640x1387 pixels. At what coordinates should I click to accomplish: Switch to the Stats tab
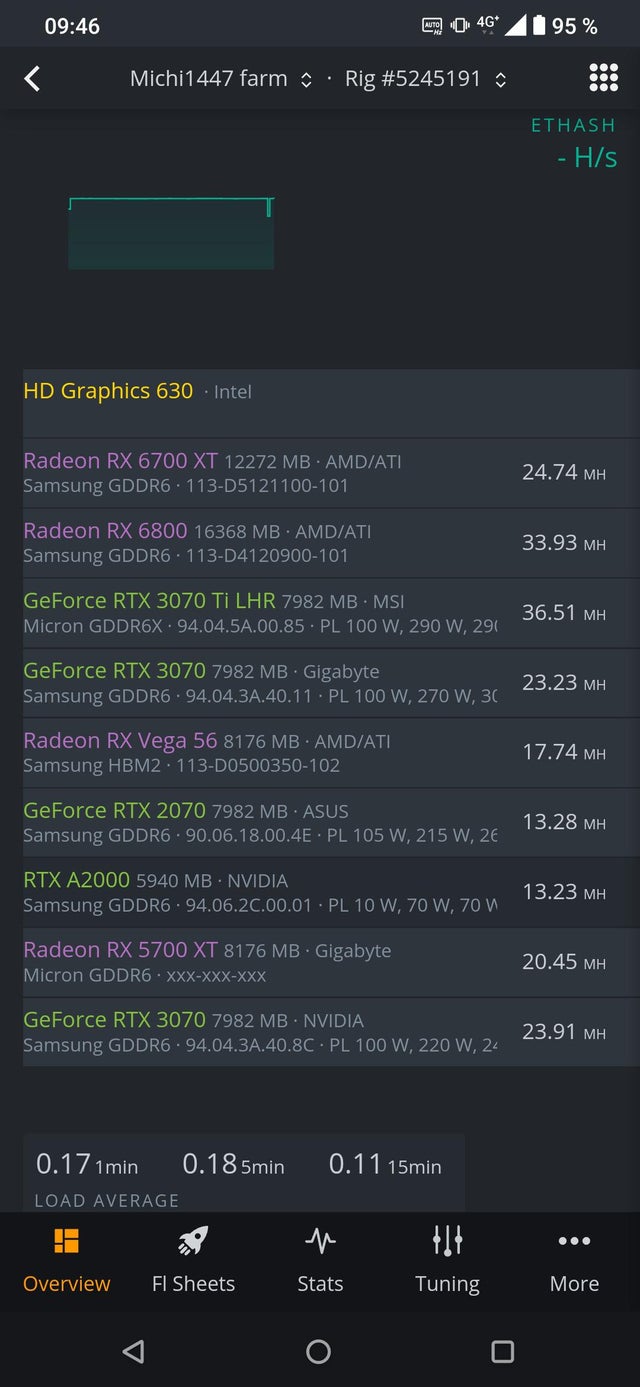[x=320, y=1260]
